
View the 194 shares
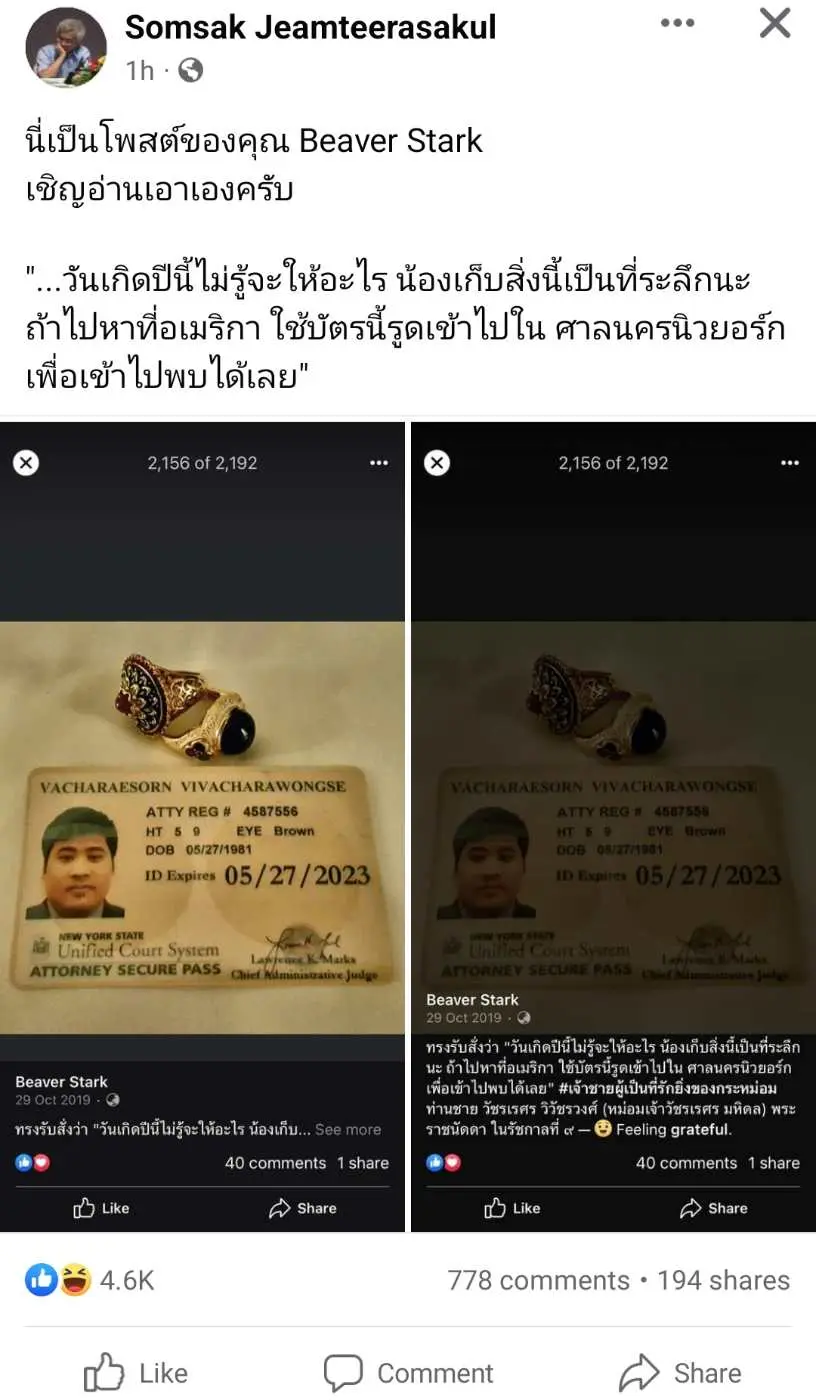coord(723,1280)
